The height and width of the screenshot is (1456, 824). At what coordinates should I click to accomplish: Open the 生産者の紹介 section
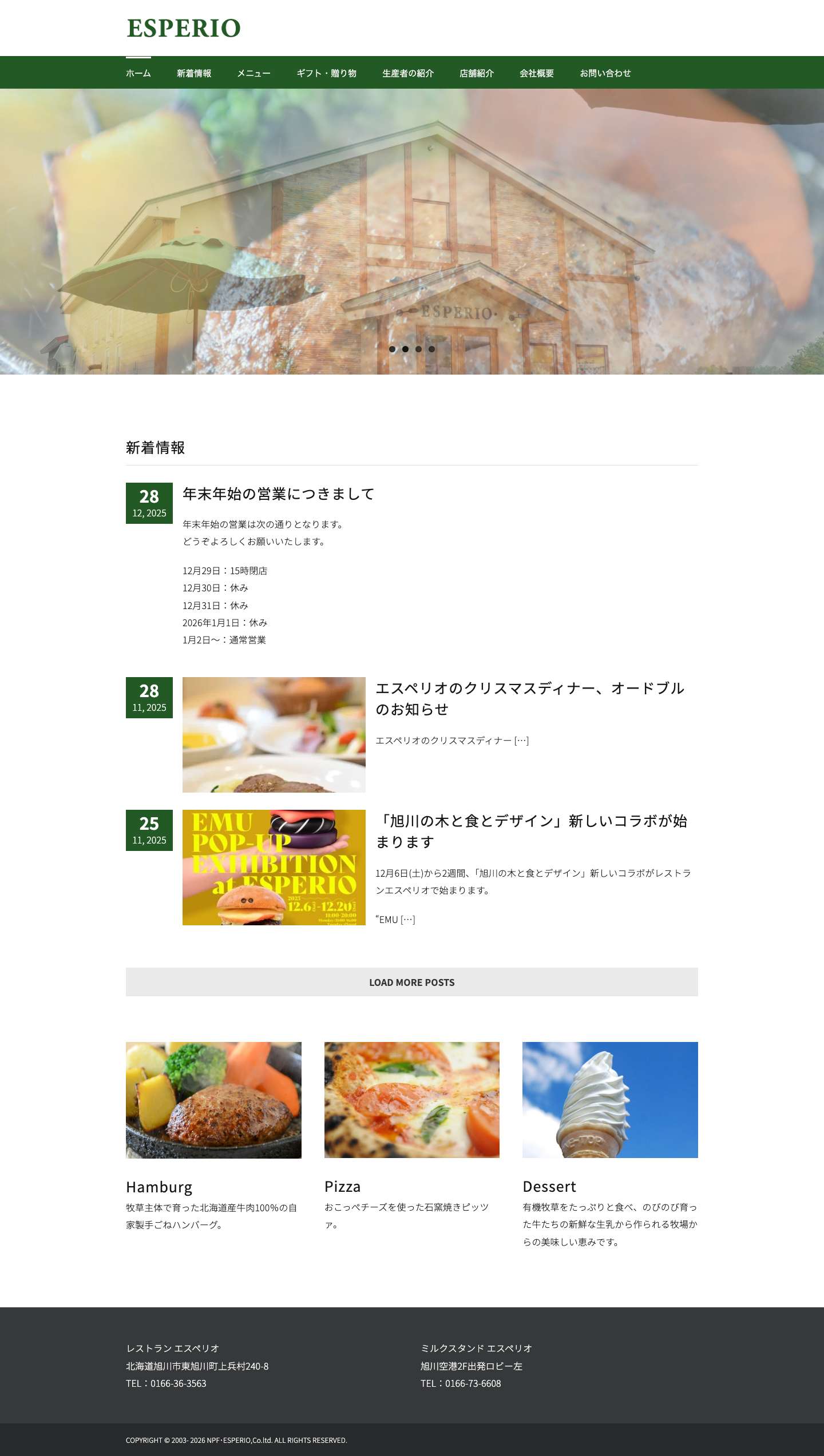[x=407, y=73]
